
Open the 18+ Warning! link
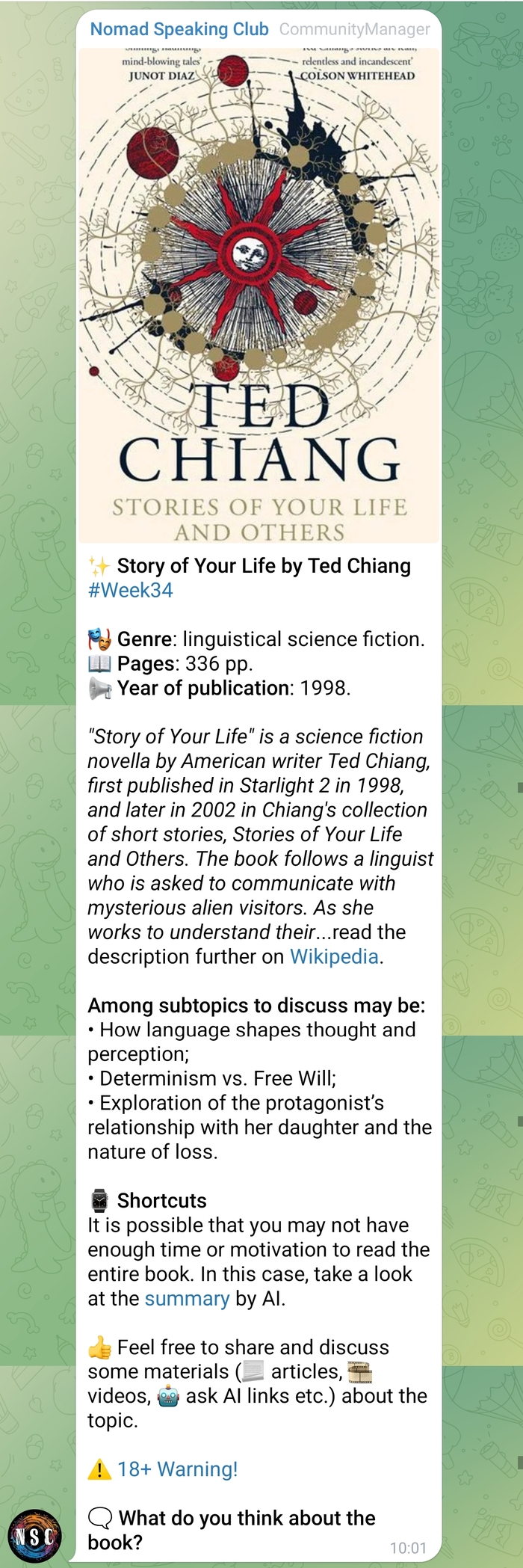click(177, 1469)
